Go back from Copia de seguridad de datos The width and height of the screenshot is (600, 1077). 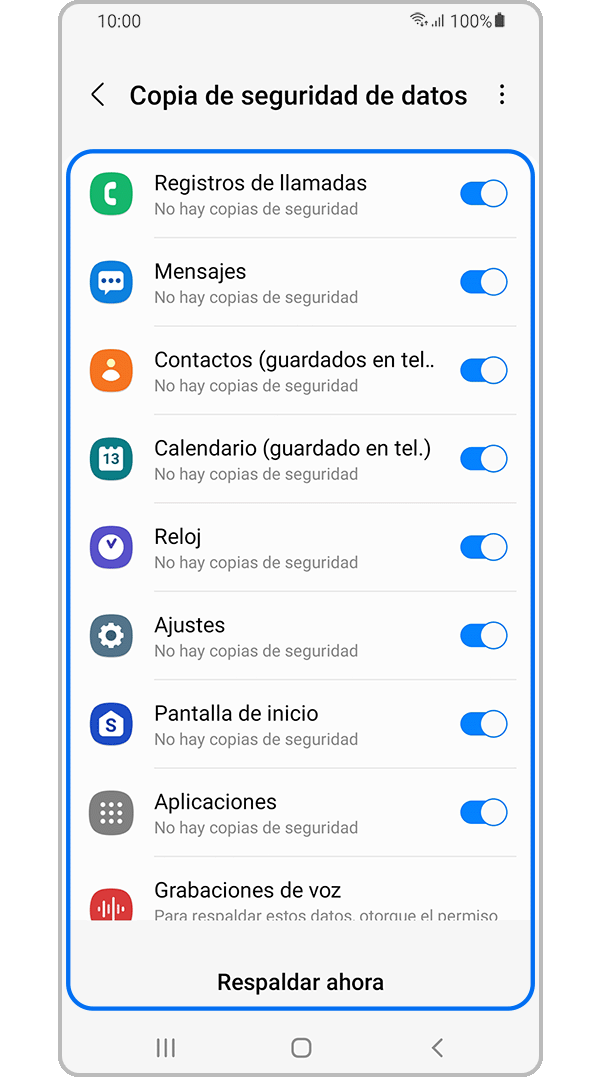(x=98, y=95)
